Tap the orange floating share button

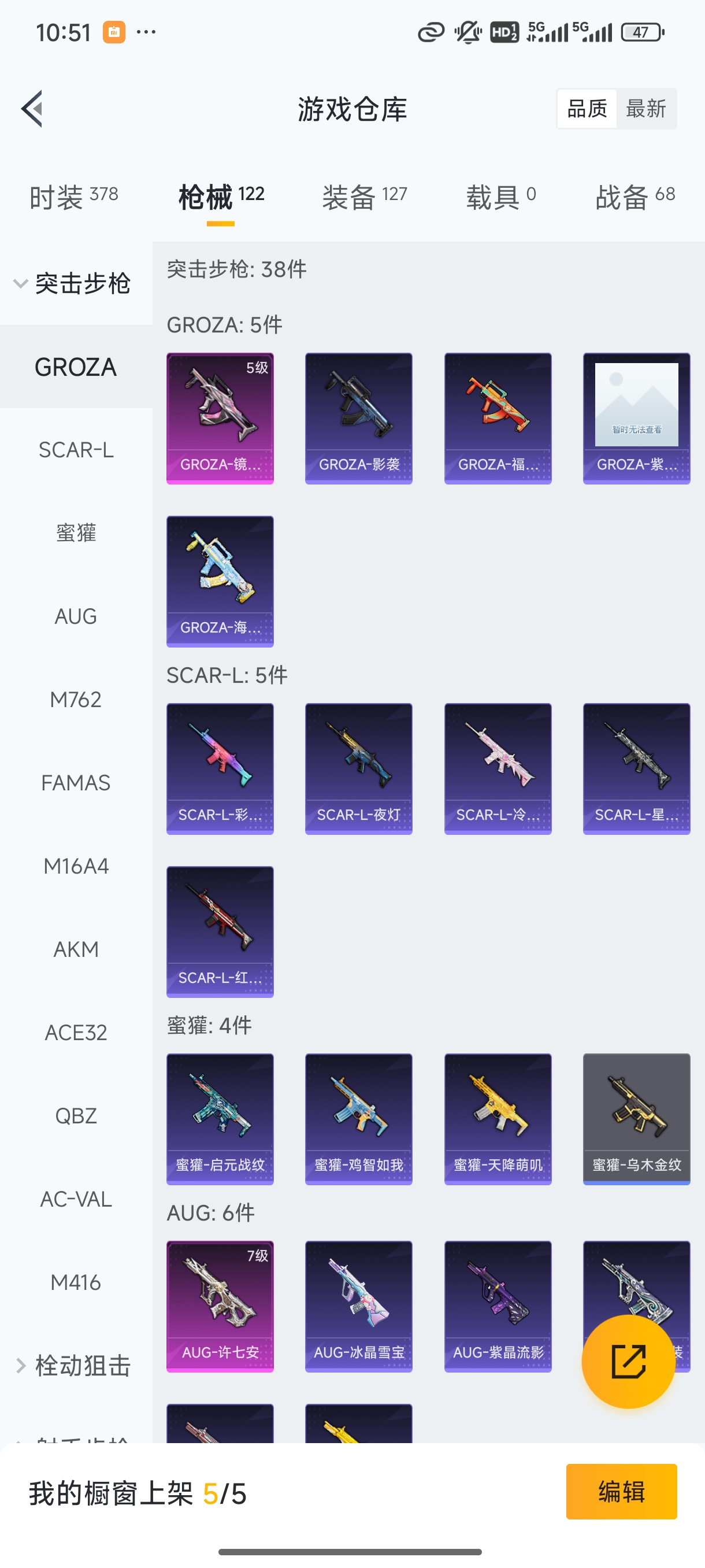click(628, 1362)
